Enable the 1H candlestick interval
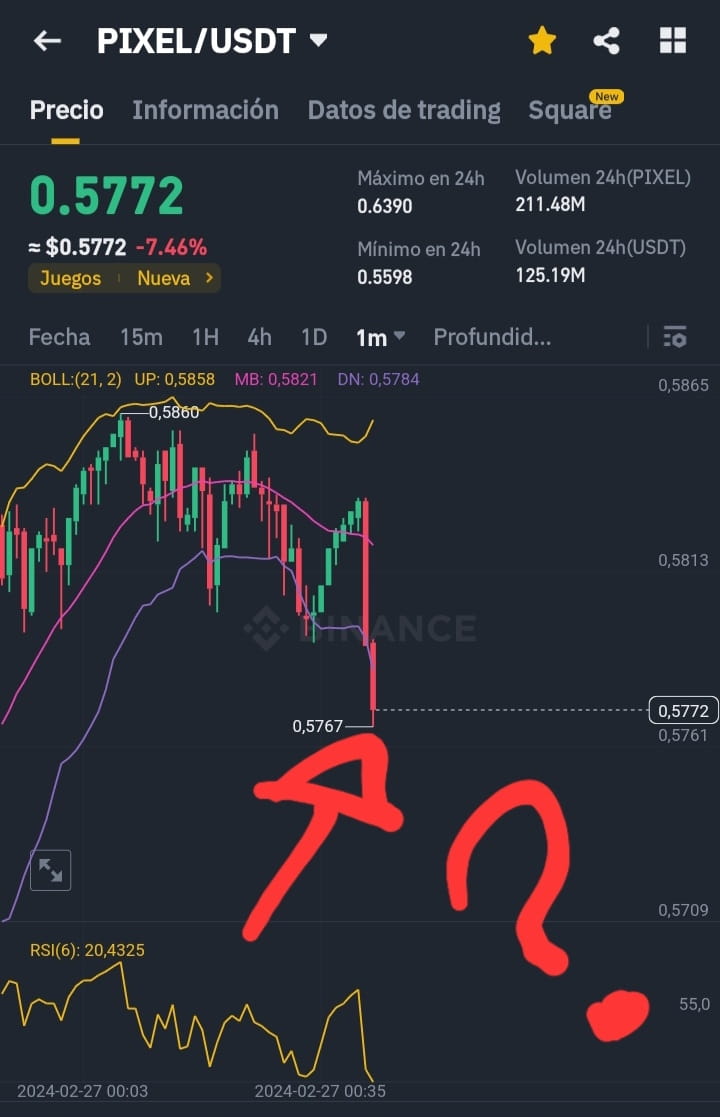Screen dimensions: 720x1117 point(204,338)
